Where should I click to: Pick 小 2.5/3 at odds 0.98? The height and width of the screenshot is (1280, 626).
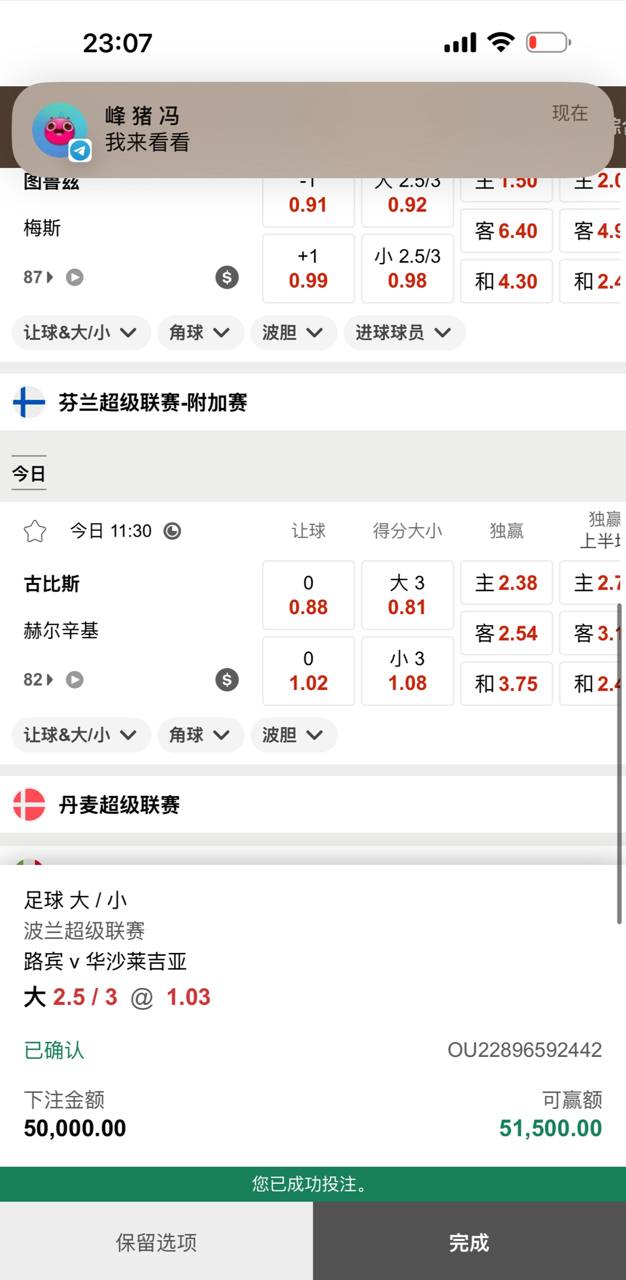click(407, 268)
